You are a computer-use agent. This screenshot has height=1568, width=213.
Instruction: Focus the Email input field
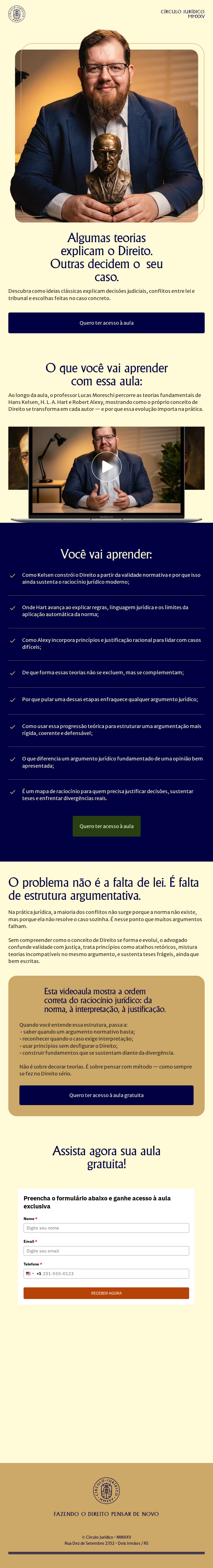106,1251
